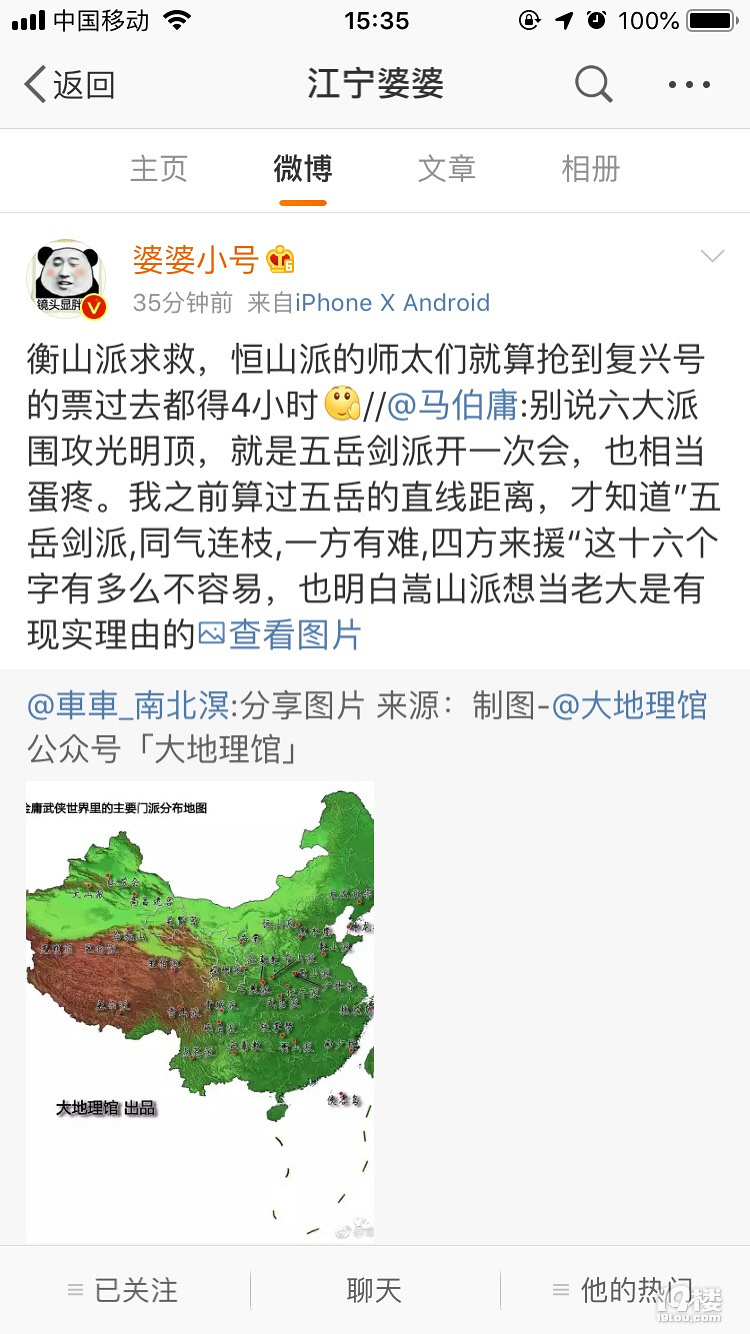Tap the 查看图片 link
The image size is (750, 1334).
pyautogui.click(x=281, y=635)
